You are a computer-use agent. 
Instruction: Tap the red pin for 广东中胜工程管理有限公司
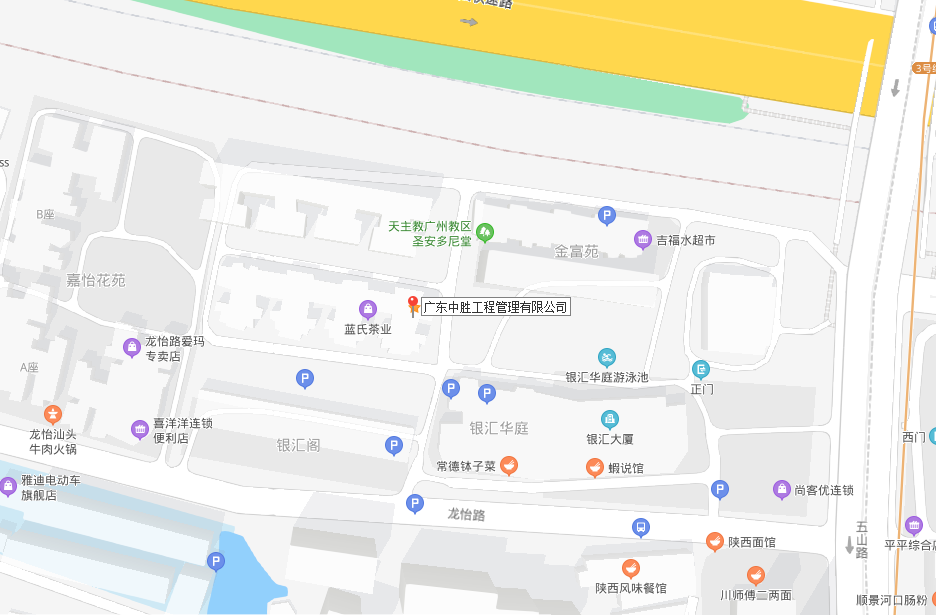pos(413,305)
